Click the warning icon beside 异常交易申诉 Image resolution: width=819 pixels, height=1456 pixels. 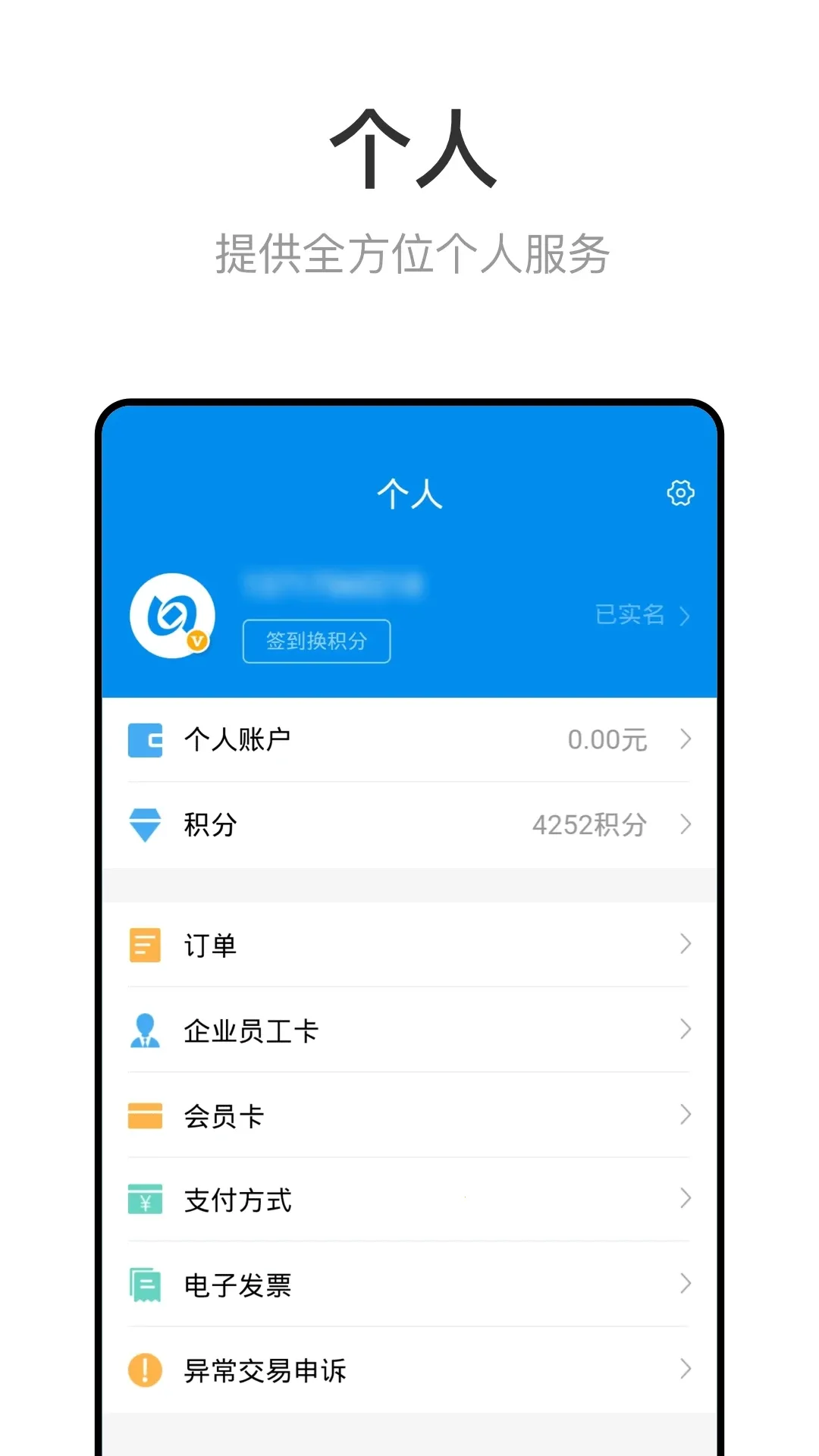[145, 1370]
